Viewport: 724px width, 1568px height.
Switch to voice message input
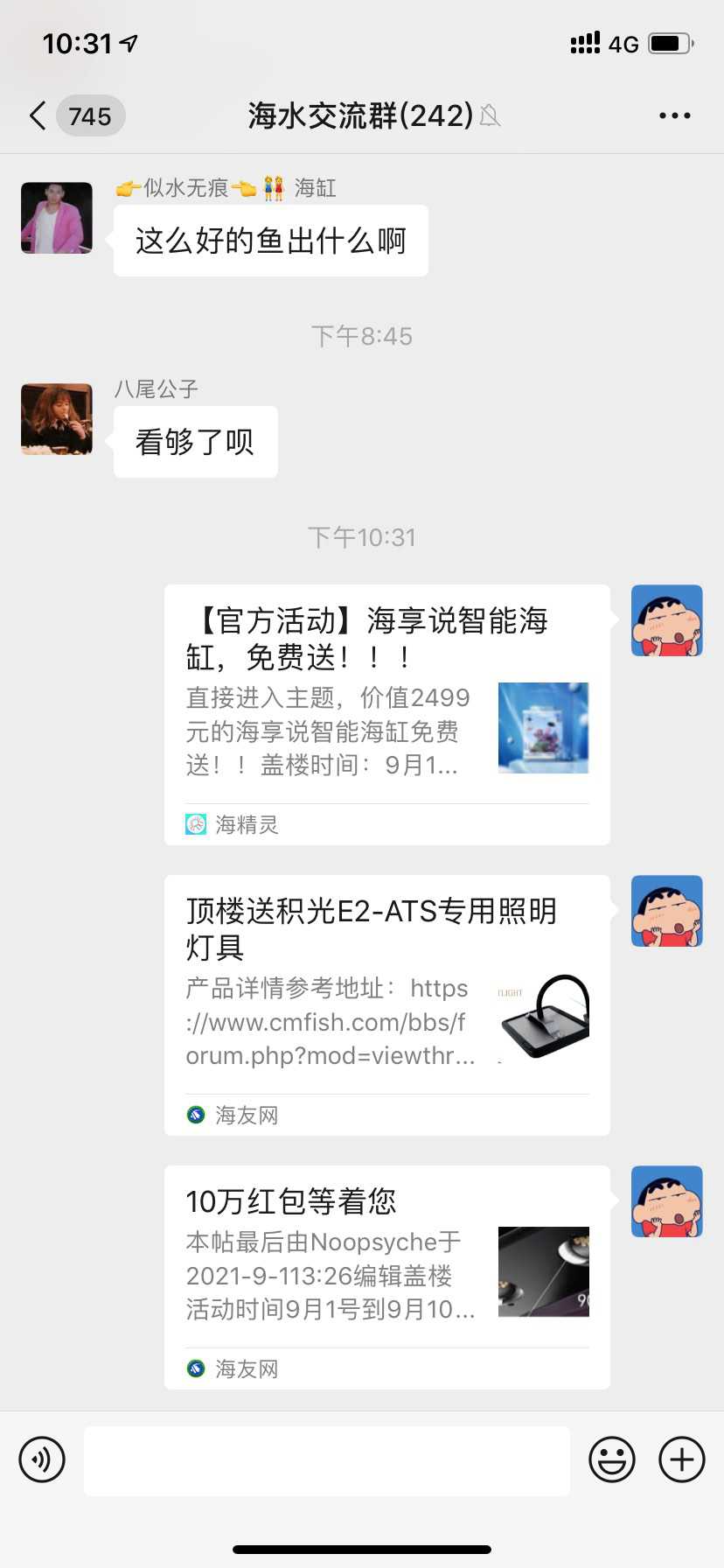coord(42,1459)
